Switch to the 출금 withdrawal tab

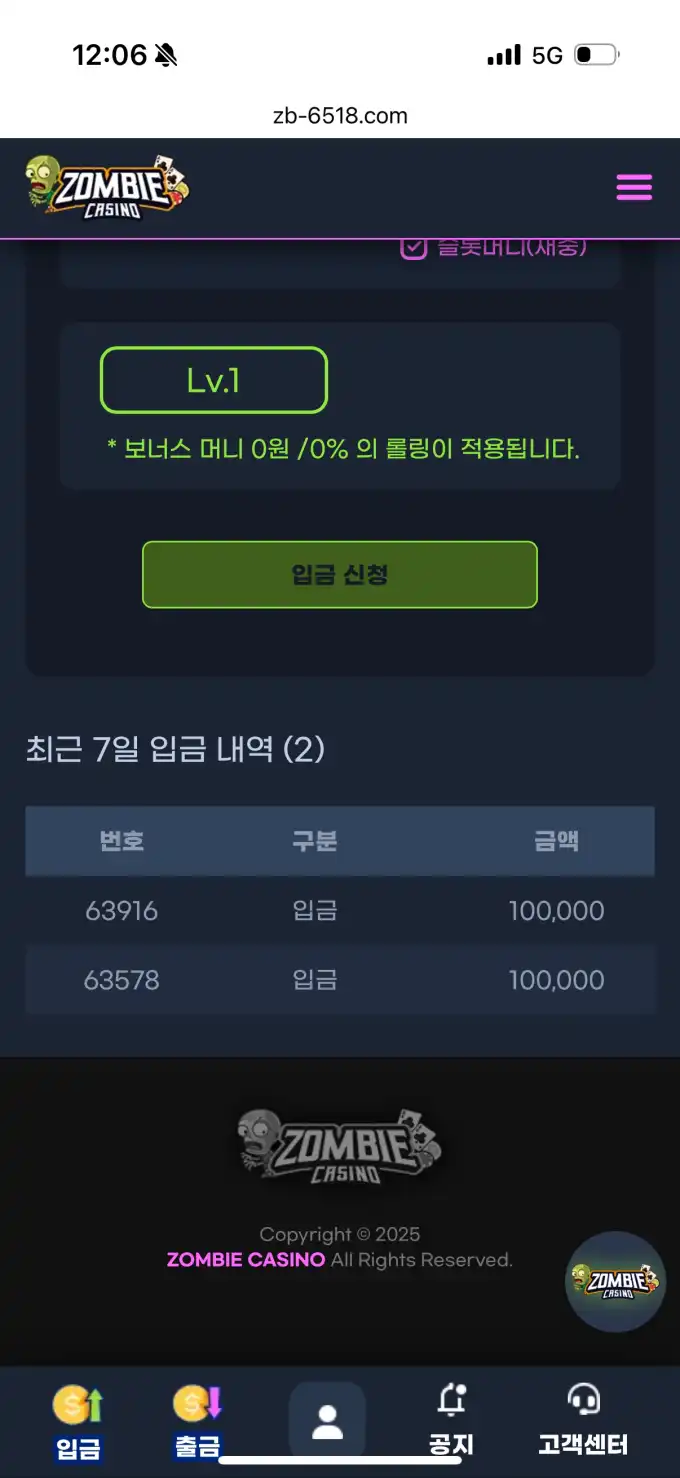(x=198, y=1422)
